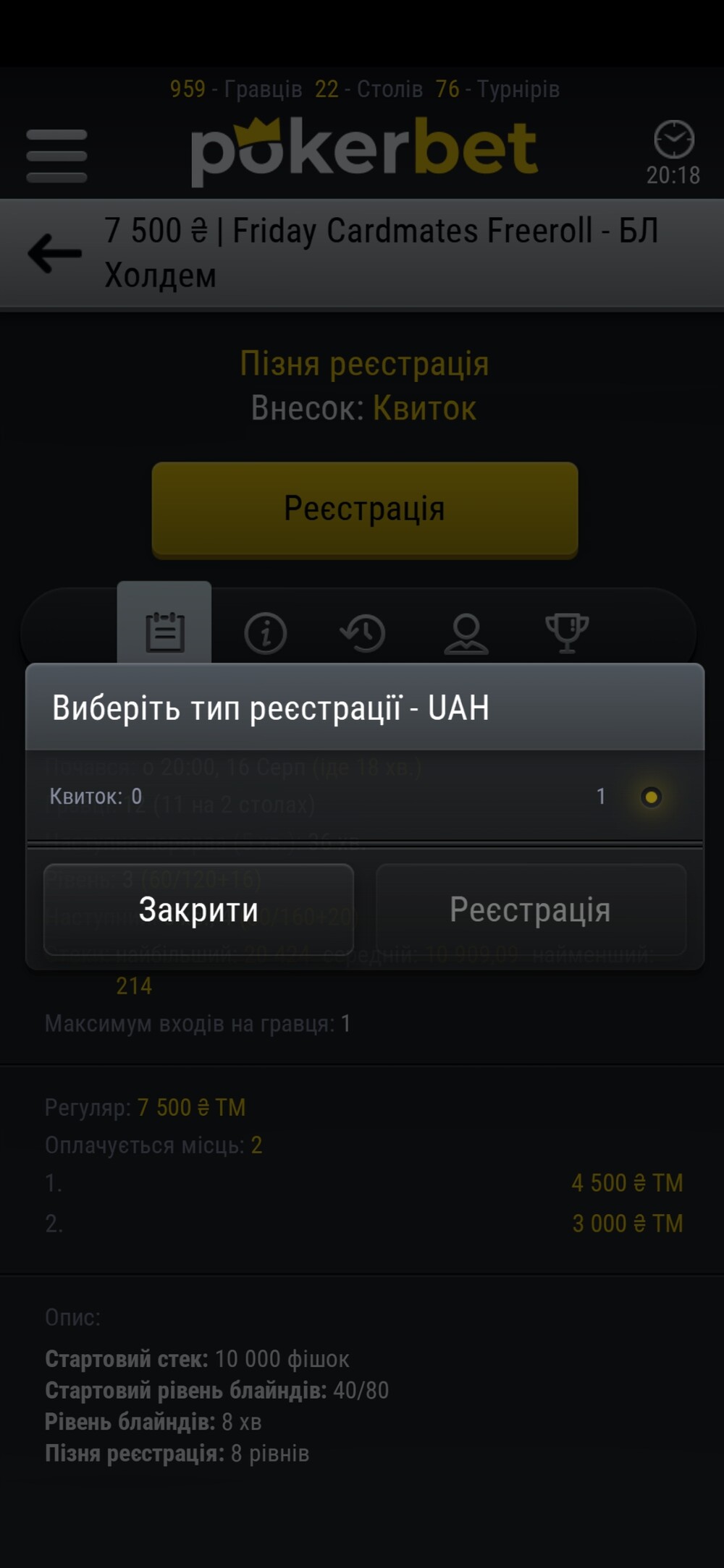Switch to the history clock tab
The image size is (724, 1568).
(x=363, y=633)
